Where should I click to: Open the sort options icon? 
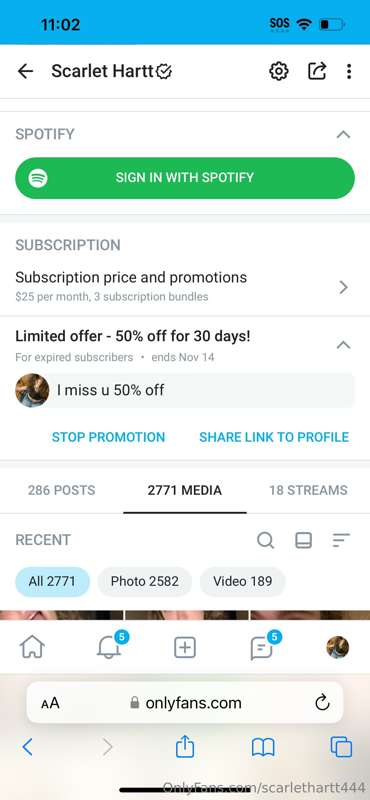[341, 540]
